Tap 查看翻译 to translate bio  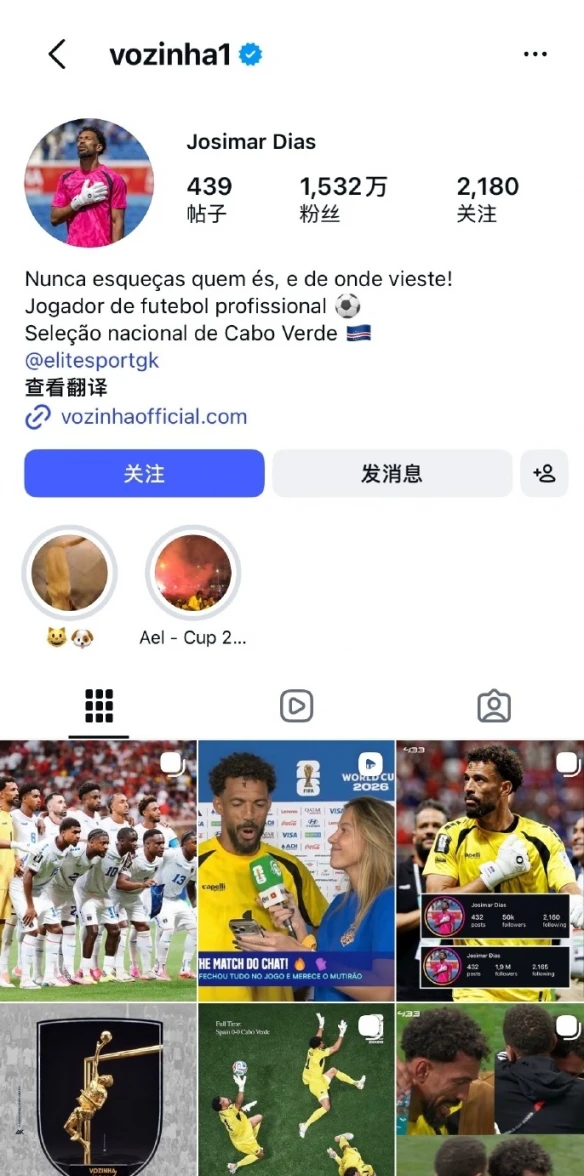point(66,388)
